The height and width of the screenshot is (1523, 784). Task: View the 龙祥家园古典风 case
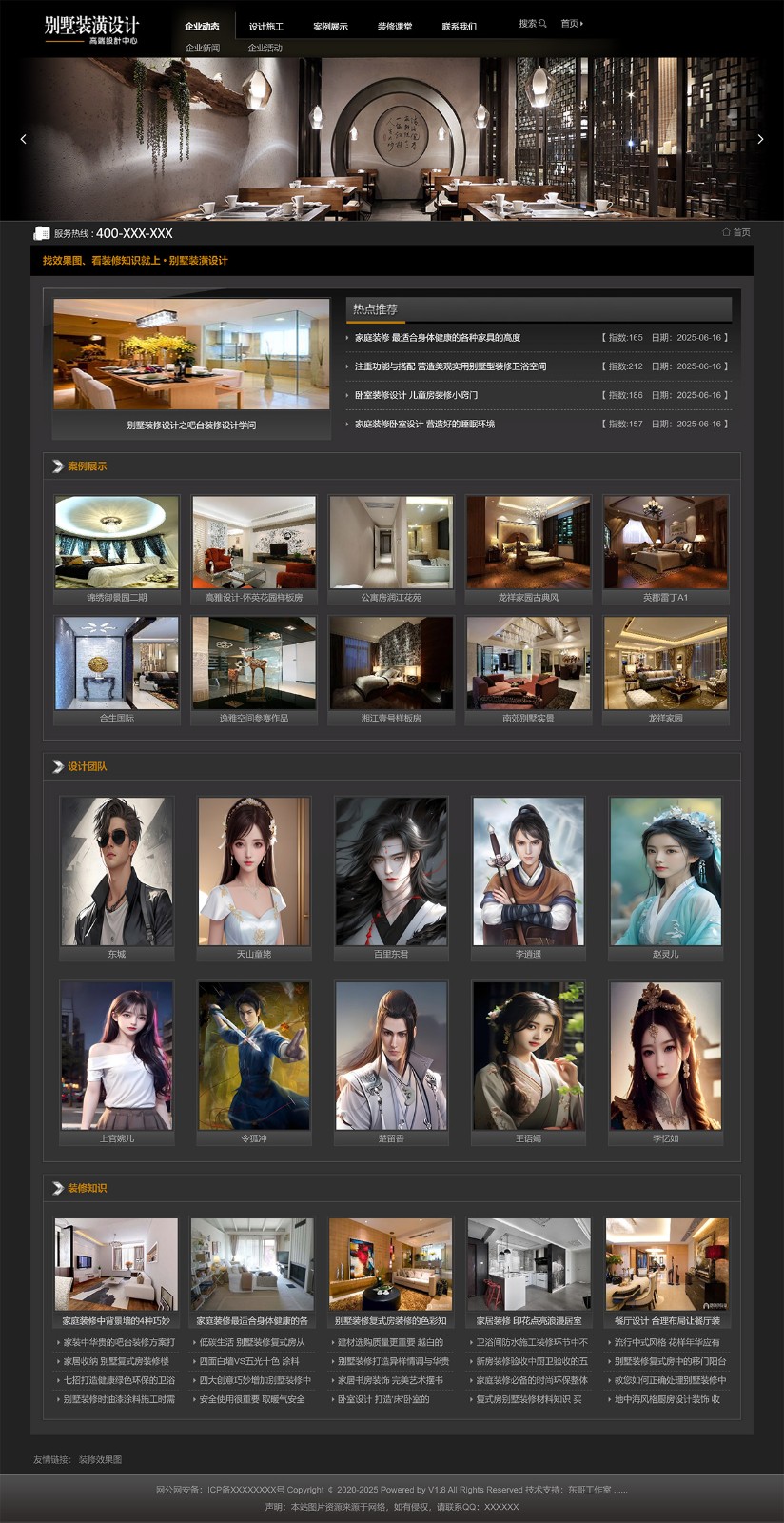point(528,543)
